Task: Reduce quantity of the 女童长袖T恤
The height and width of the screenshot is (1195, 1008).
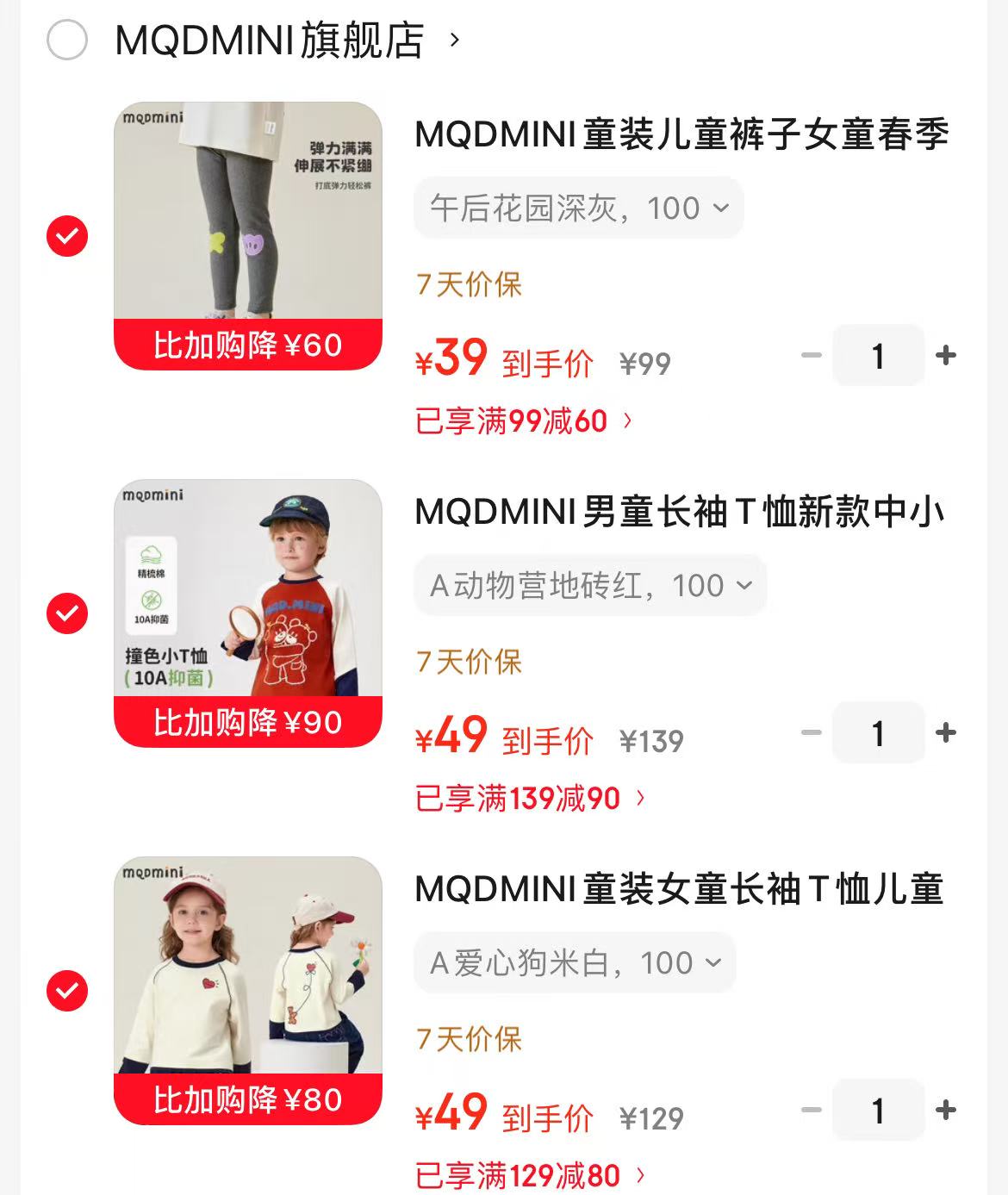Action: point(812,1110)
